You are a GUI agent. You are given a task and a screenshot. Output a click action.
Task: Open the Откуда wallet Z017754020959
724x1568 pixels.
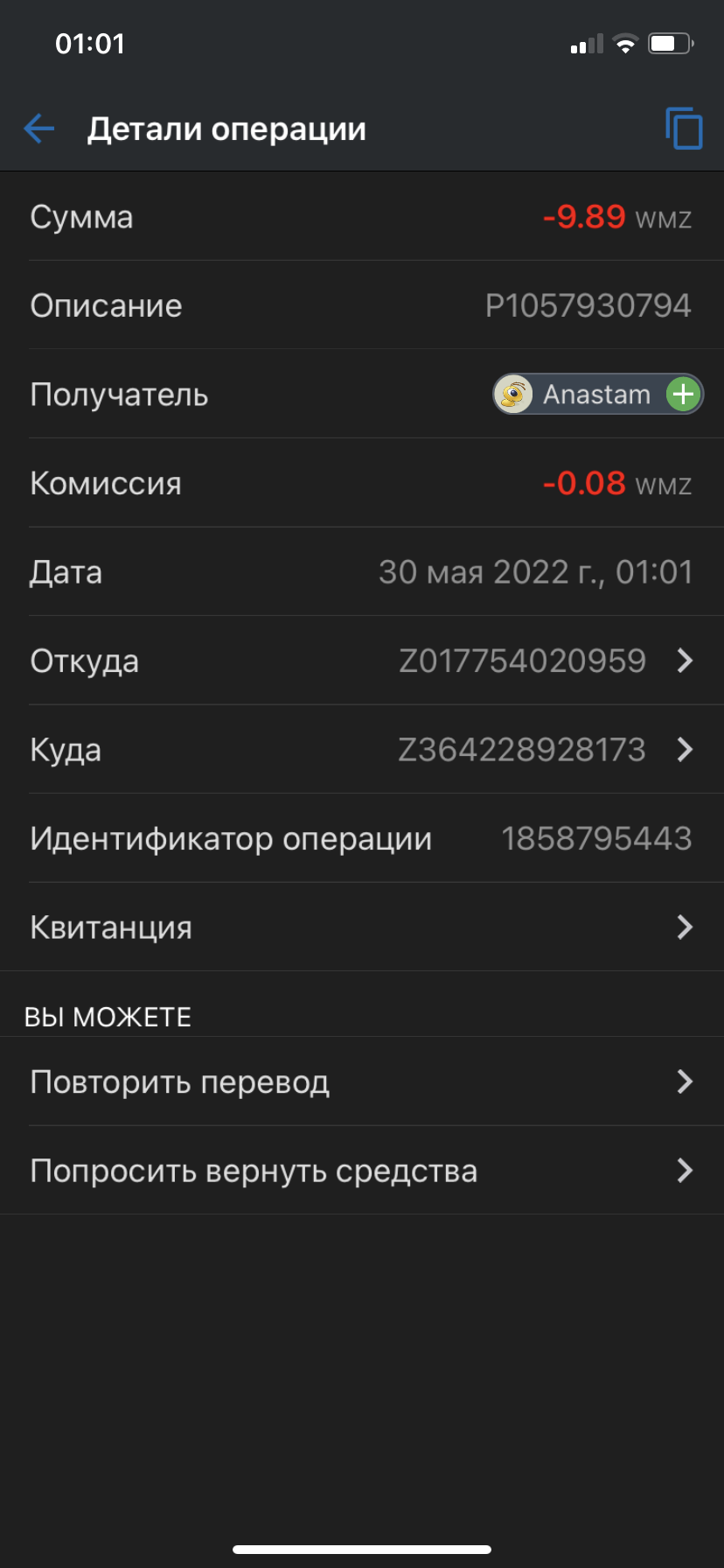(362, 661)
